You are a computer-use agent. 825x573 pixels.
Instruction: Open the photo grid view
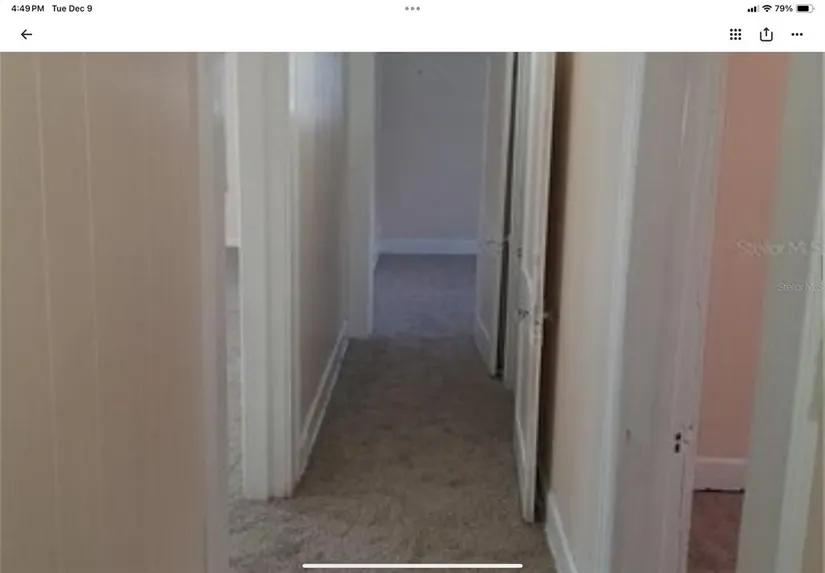pyautogui.click(x=735, y=34)
